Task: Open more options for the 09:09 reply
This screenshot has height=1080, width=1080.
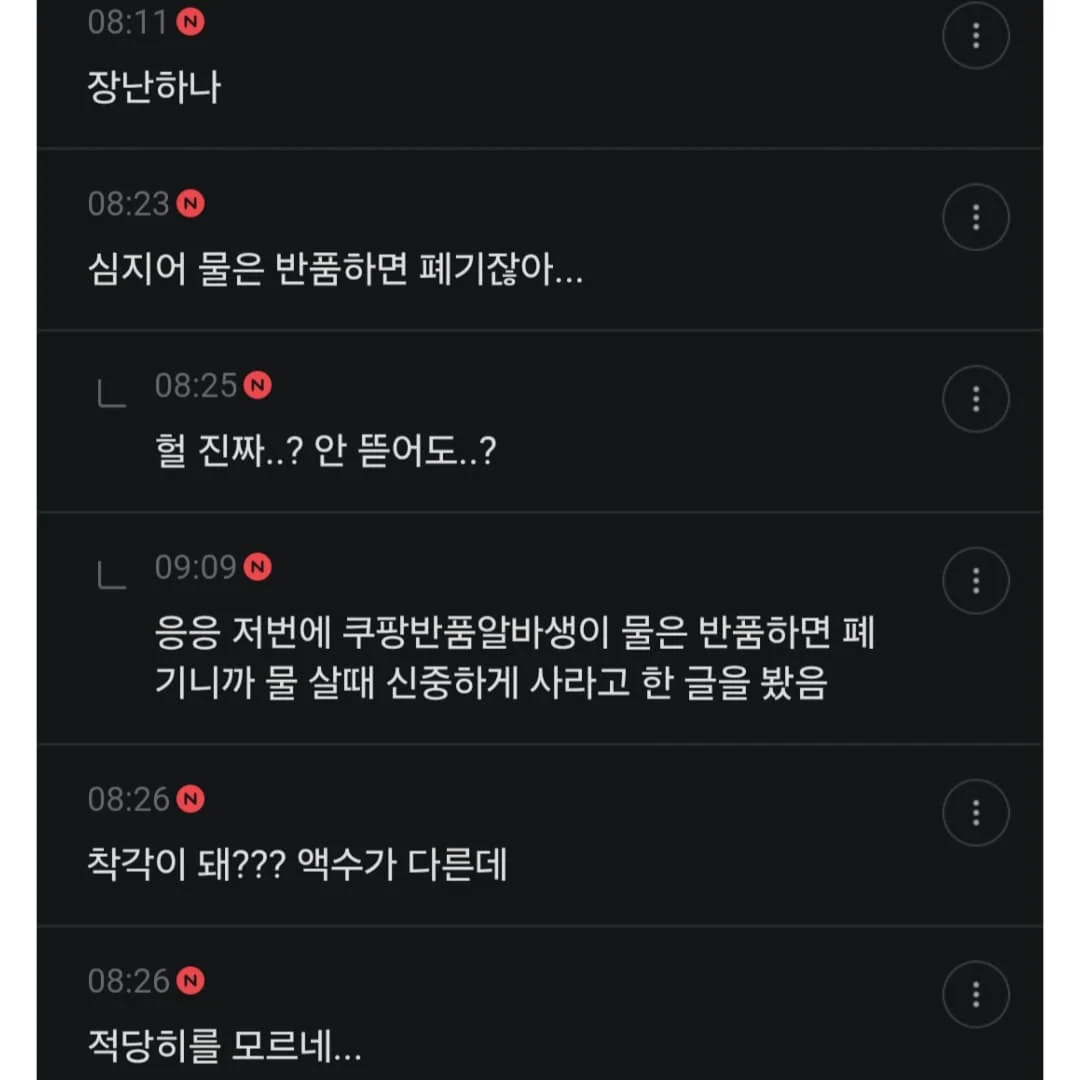Action: pyautogui.click(x=975, y=580)
